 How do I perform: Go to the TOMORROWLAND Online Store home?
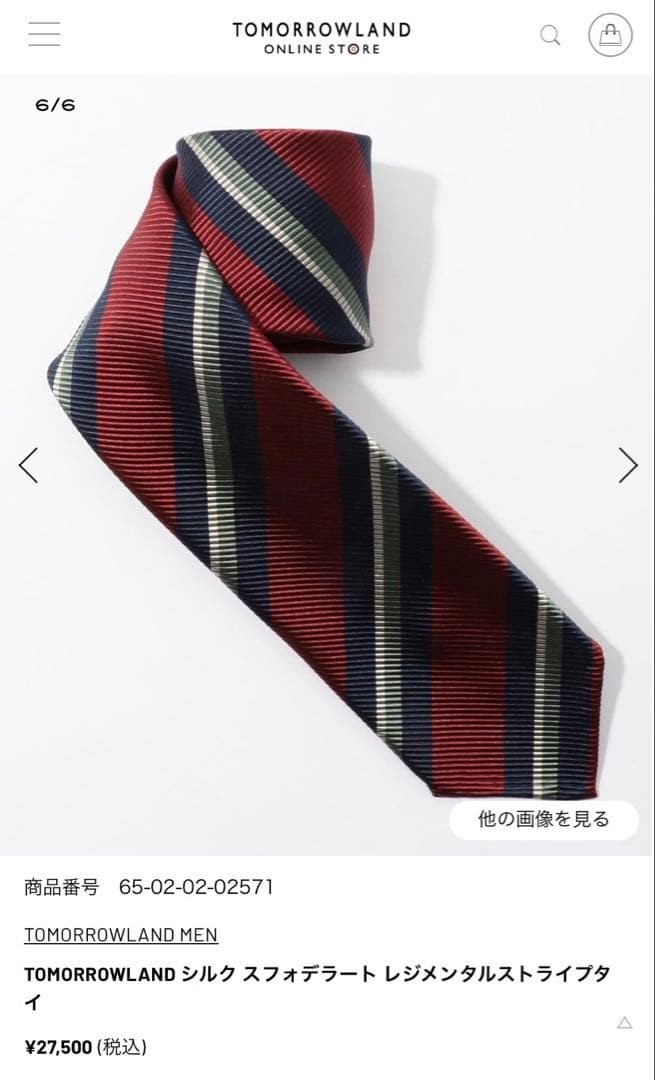click(321, 37)
